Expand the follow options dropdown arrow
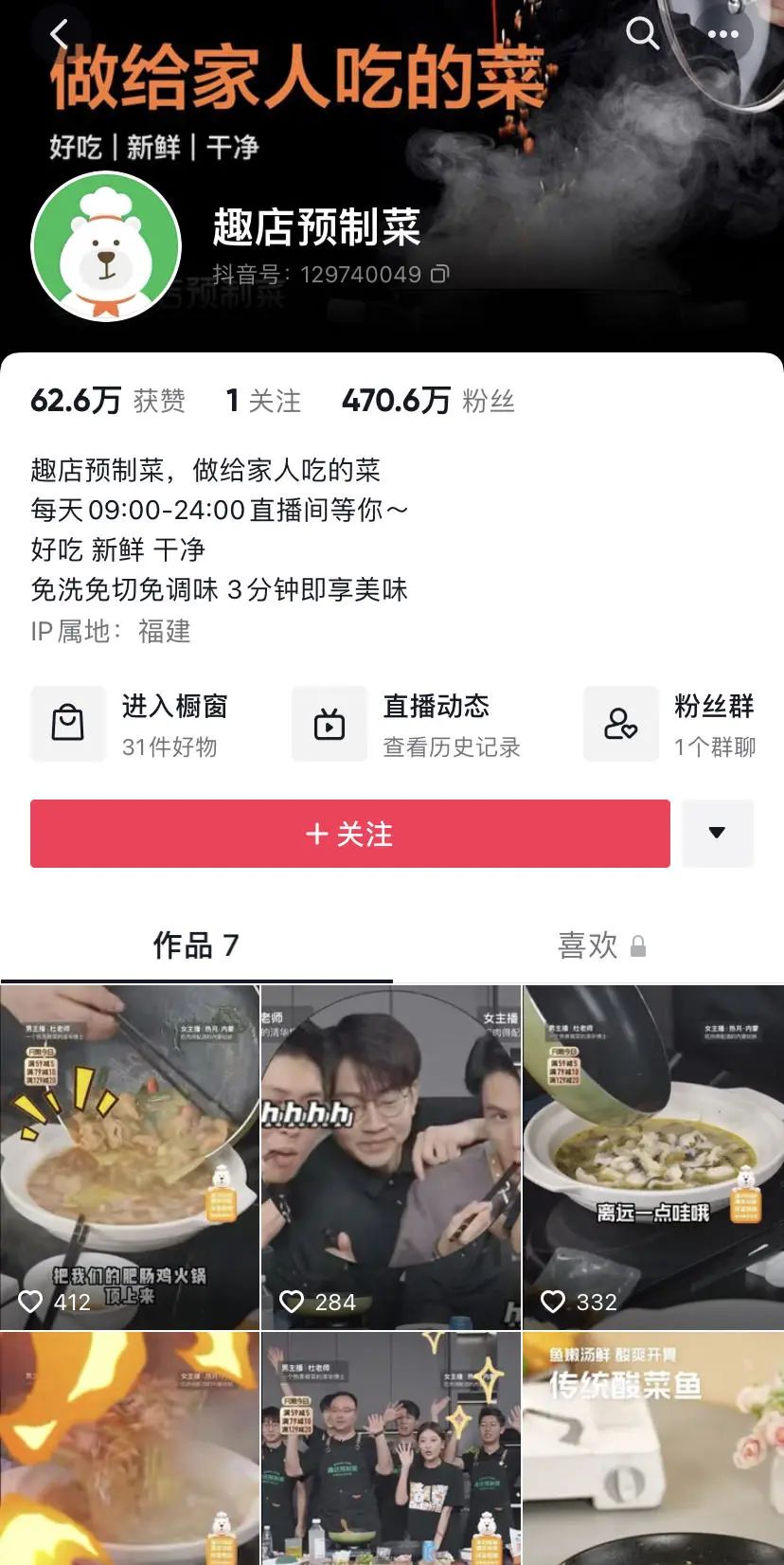The image size is (784, 1565). tap(718, 834)
